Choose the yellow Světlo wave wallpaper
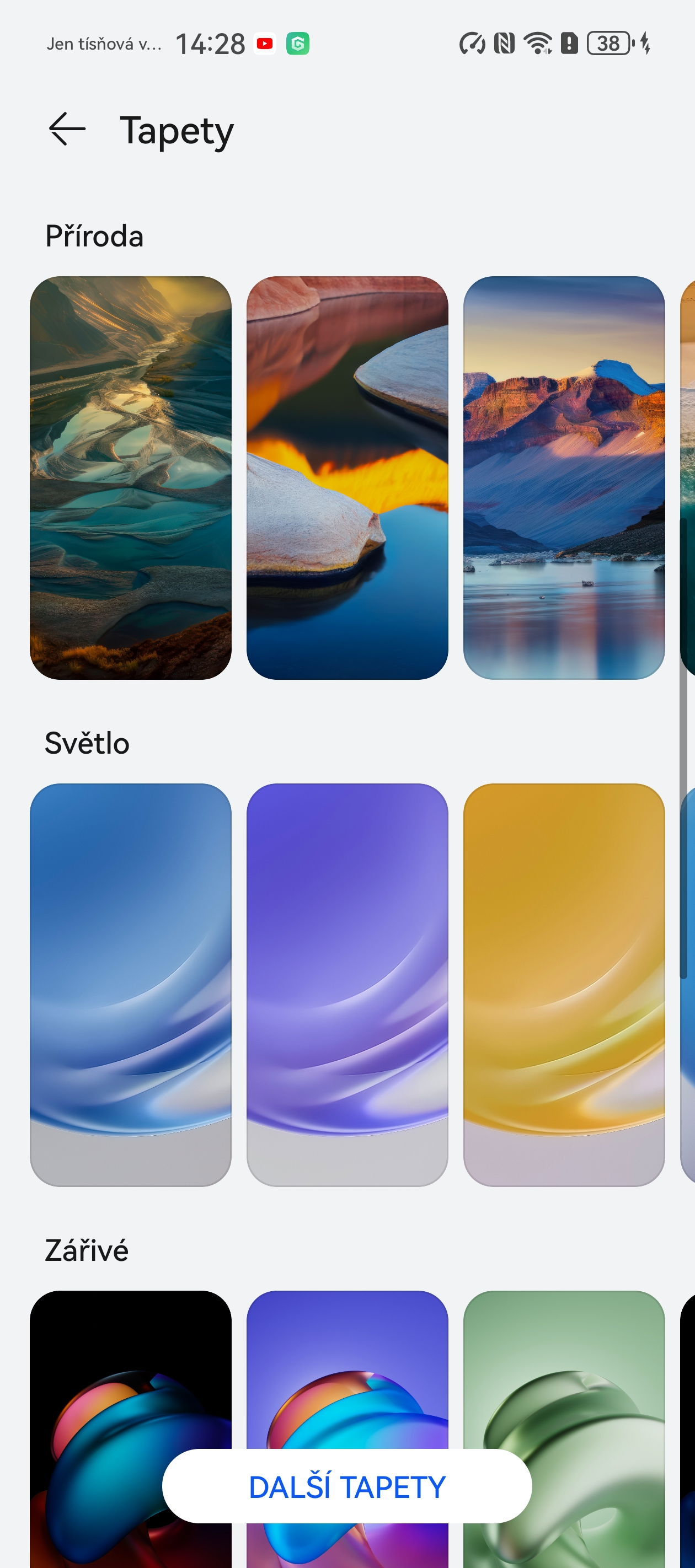695x1568 pixels. coord(563,984)
